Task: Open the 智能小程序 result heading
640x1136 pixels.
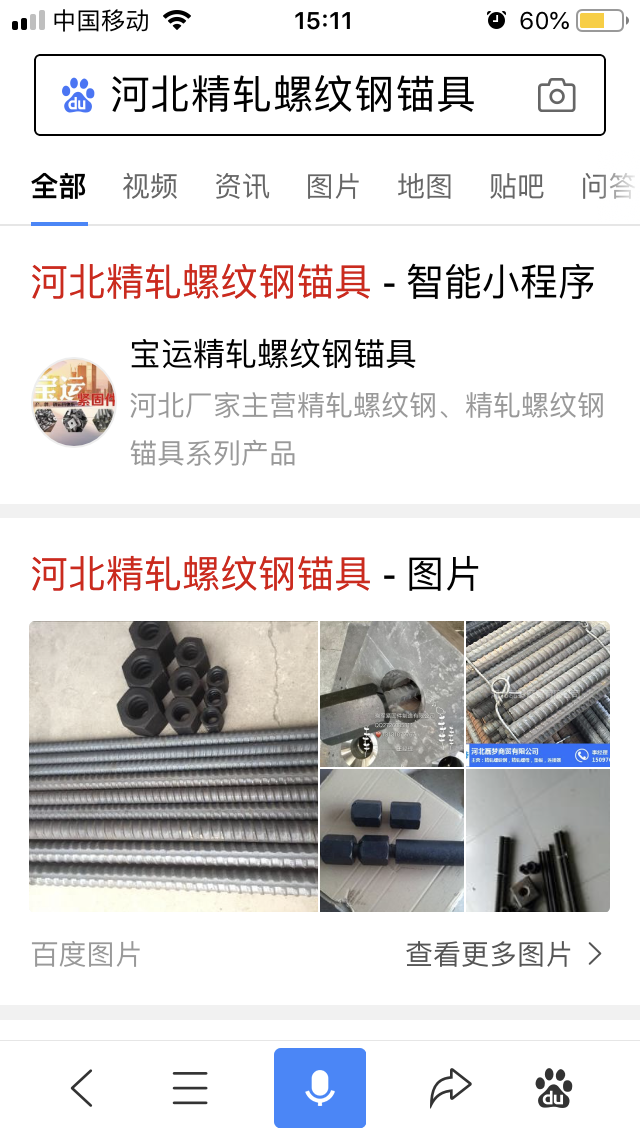Action: click(312, 283)
